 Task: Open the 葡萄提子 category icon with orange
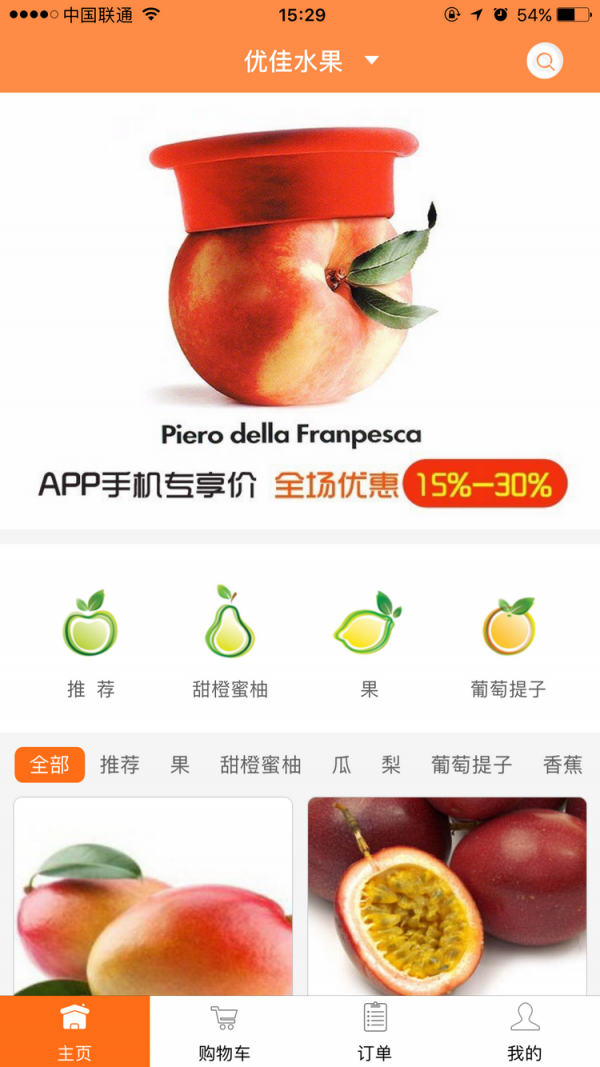[x=508, y=640]
